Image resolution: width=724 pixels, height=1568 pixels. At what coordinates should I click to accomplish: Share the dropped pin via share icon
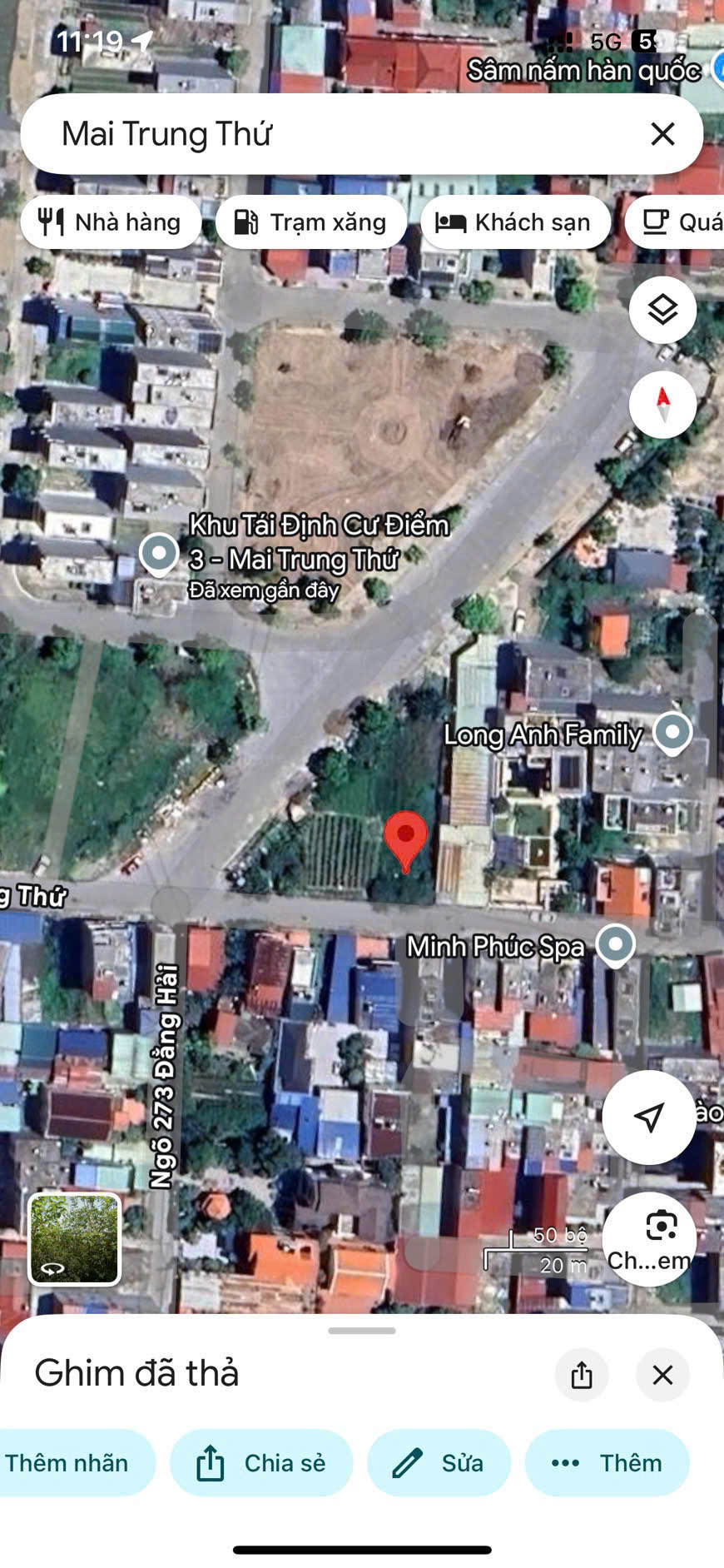tap(582, 1375)
